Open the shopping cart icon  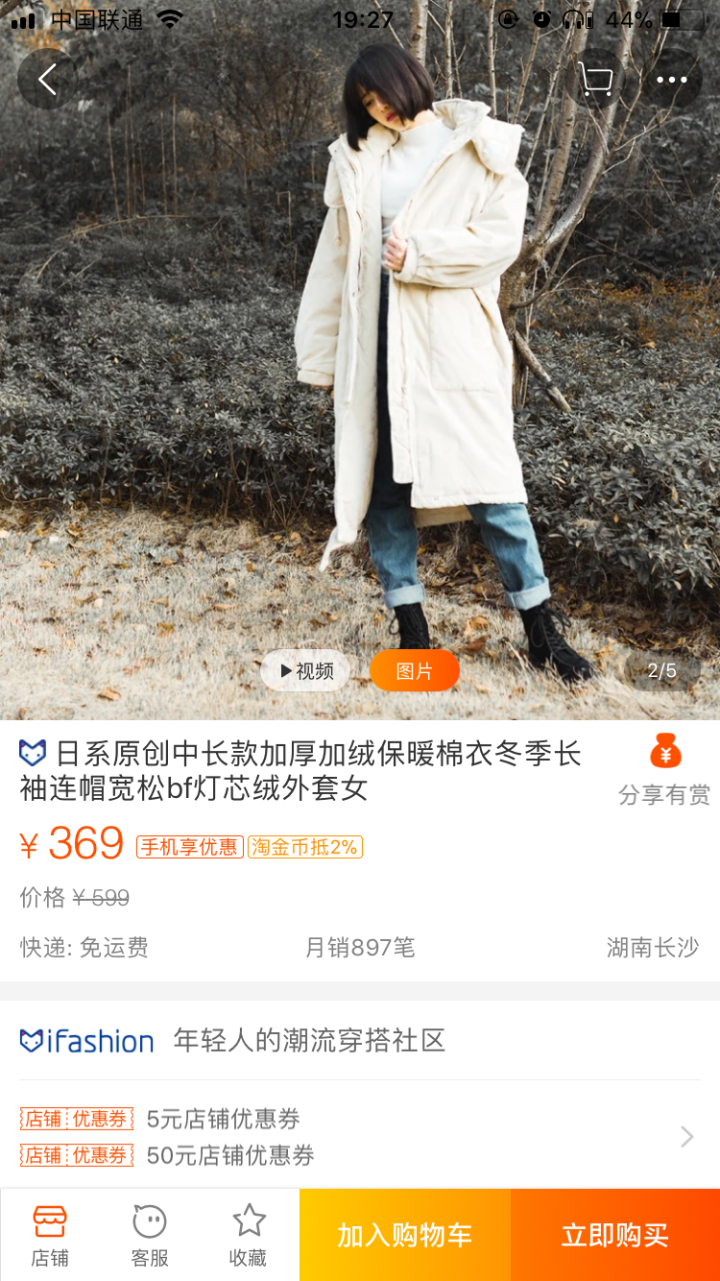point(597,79)
